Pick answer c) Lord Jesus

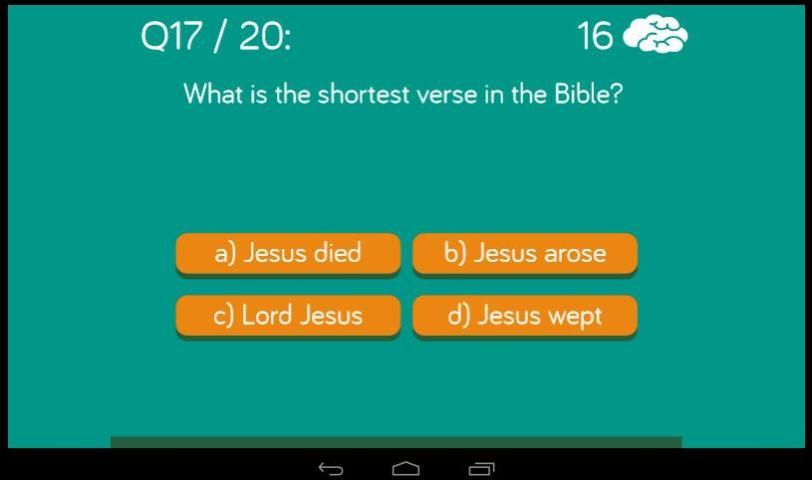point(288,316)
